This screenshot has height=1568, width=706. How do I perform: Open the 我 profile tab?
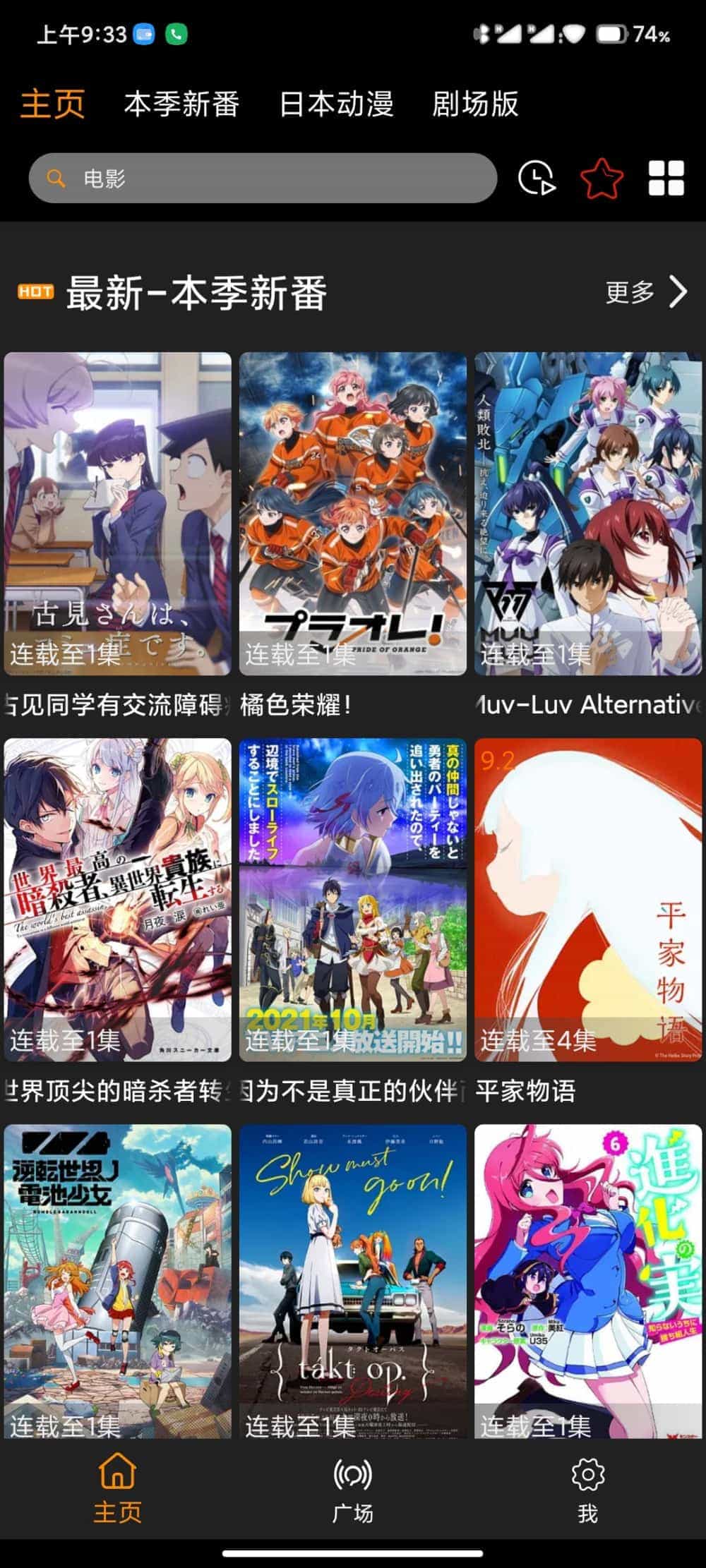point(587,1491)
